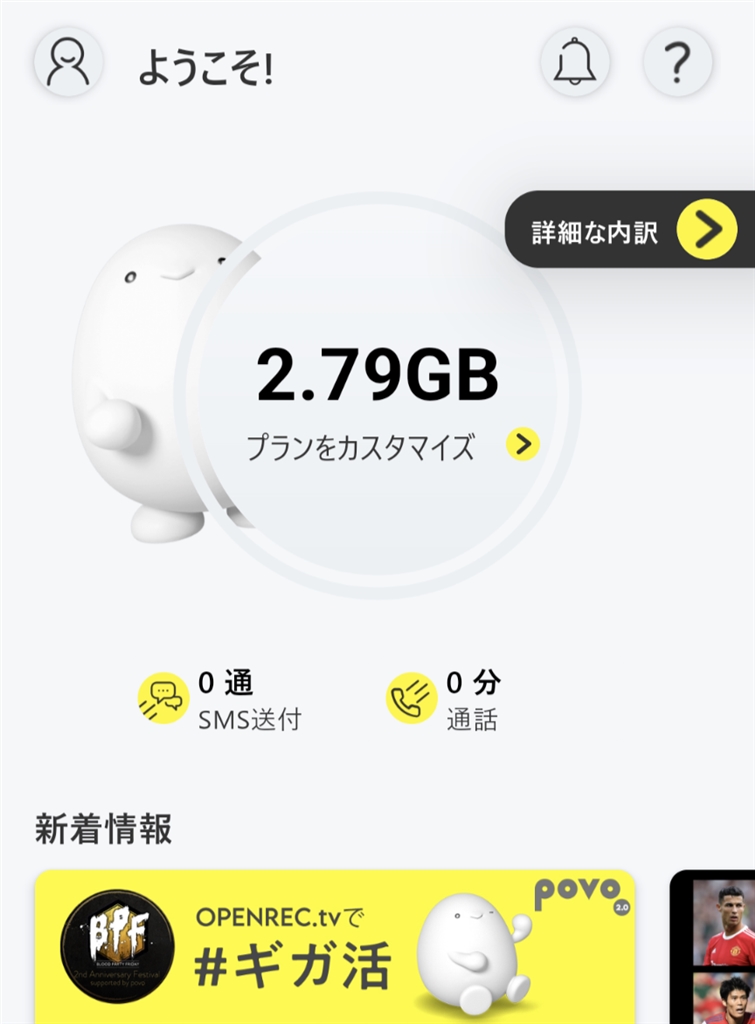Screen dimensions: 755x1024
Task: Open the help question mark
Action: 677,62
